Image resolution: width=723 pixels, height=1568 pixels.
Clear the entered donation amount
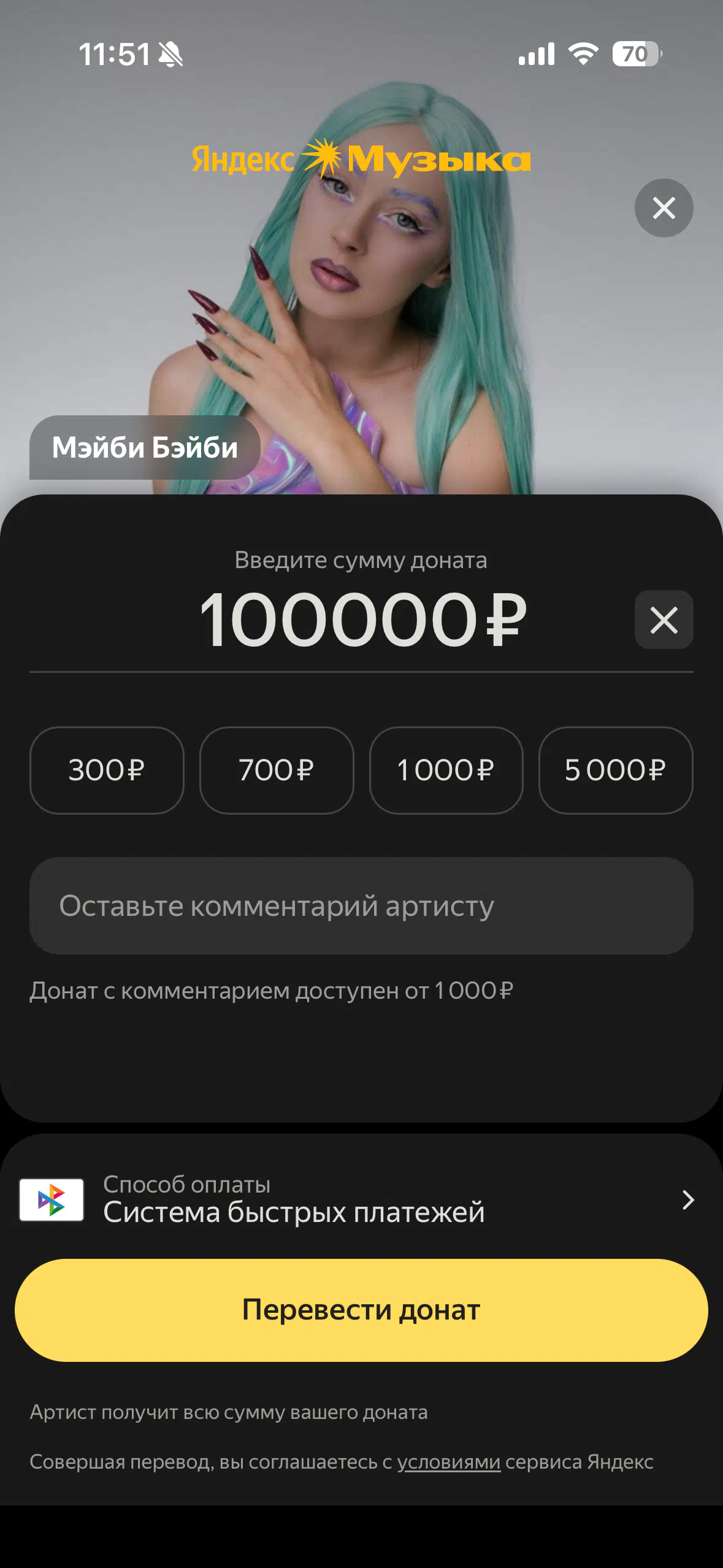coord(664,620)
